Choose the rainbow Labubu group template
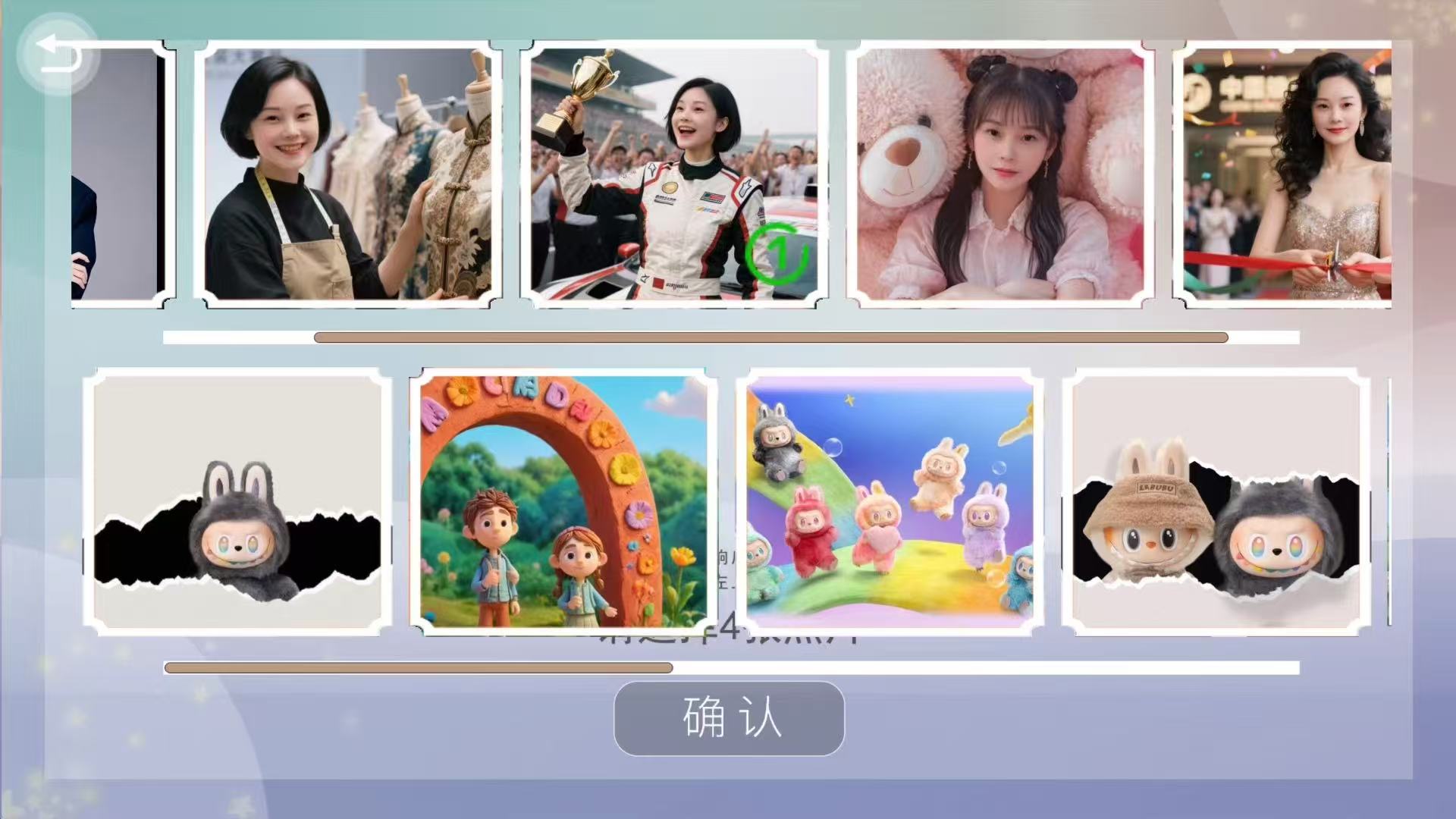Screen dimensions: 1456x819 (890, 502)
